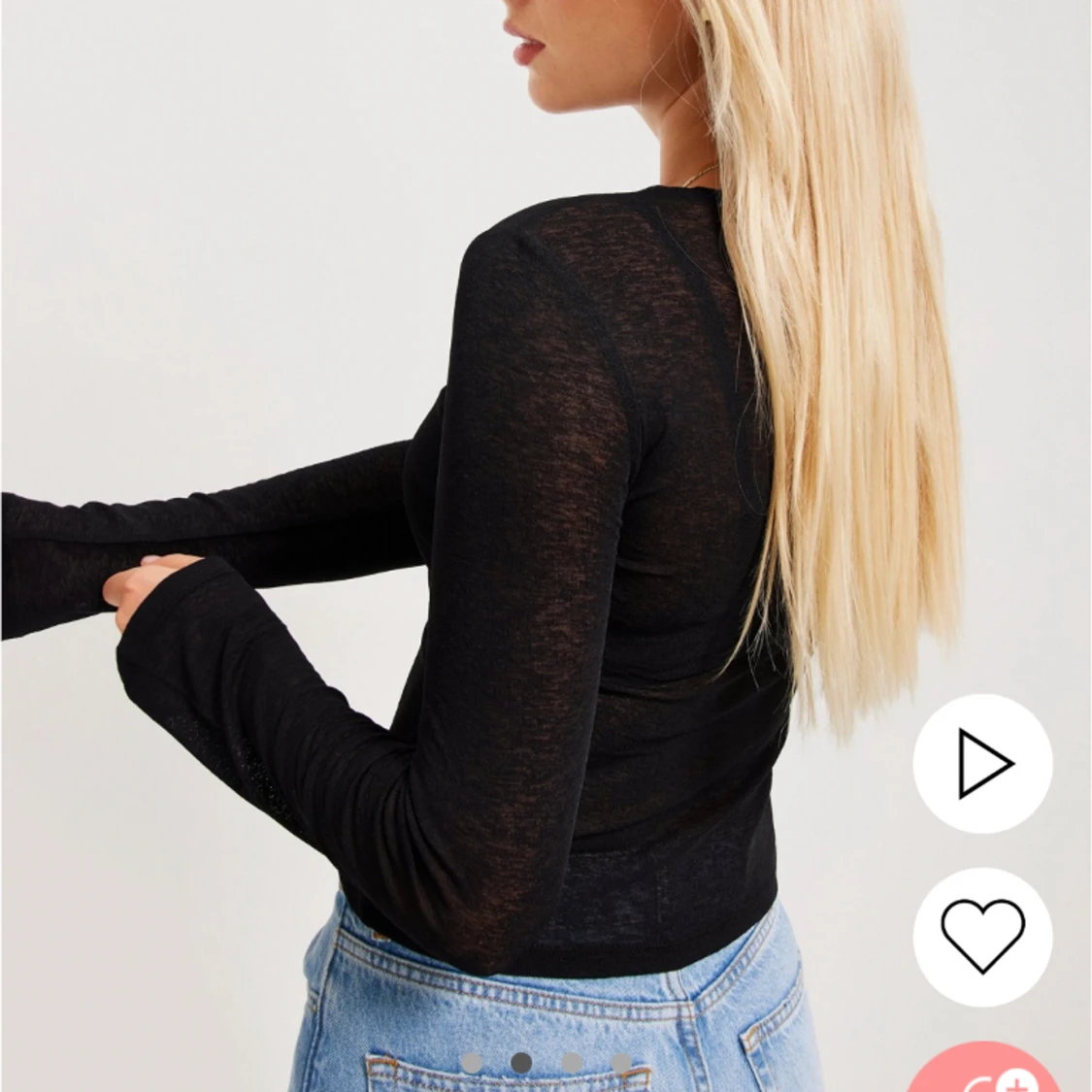Add this top to favorites
This screenshot has width=1092, height=1092.
click(982, 937)
